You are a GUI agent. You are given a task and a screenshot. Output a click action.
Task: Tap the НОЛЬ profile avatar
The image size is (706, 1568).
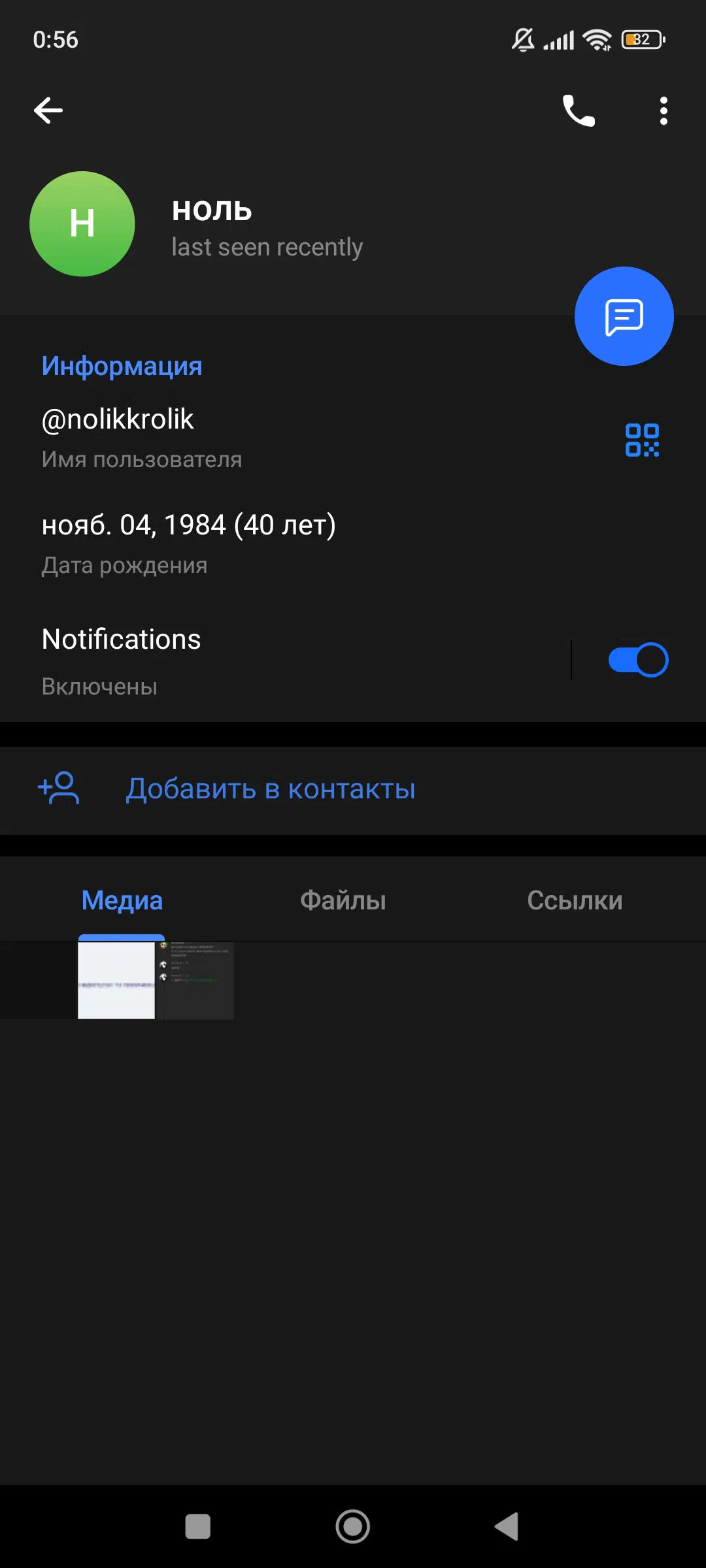pyautogui.click(x=82, y=224)
